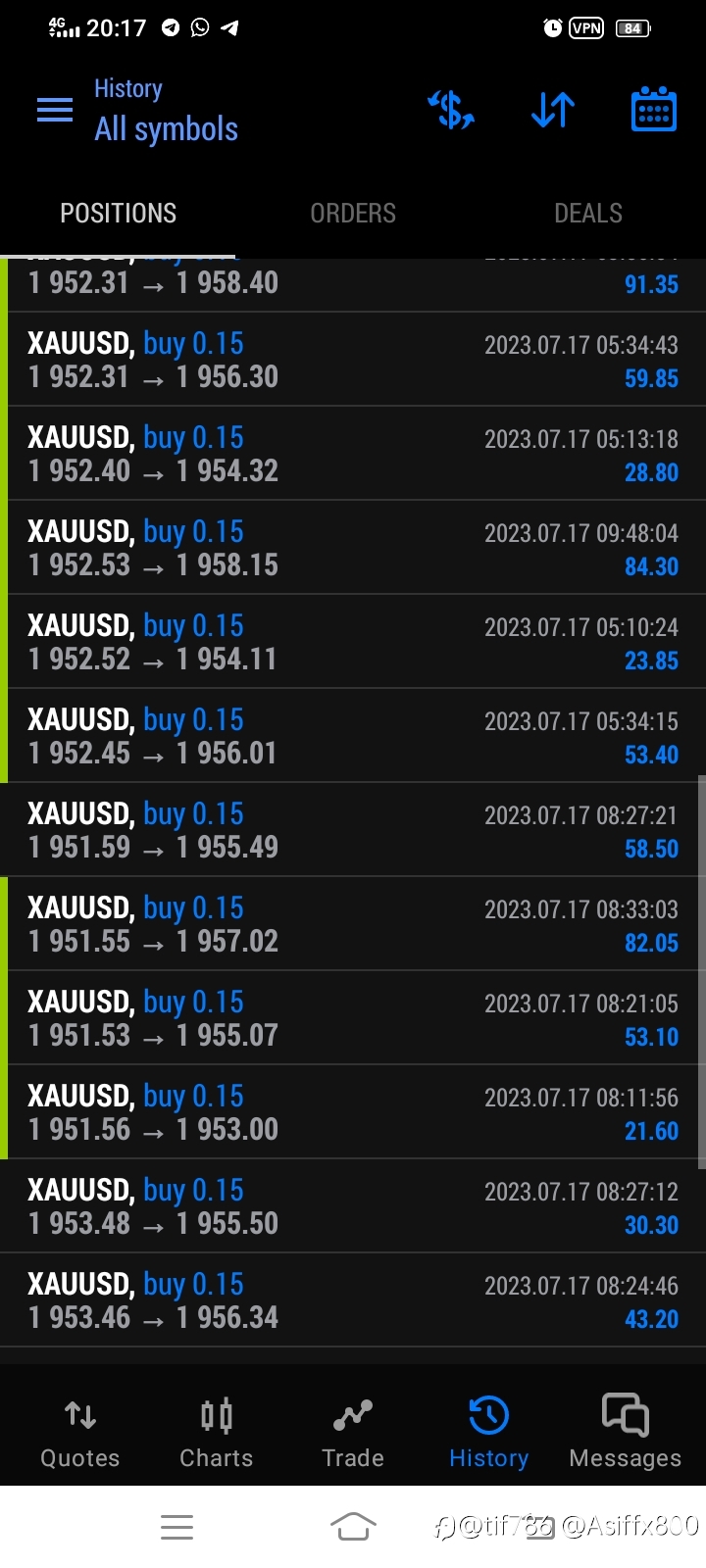Open the Charts tab
Viewport: 706px width, 1568px height.
click(217, 1432)
